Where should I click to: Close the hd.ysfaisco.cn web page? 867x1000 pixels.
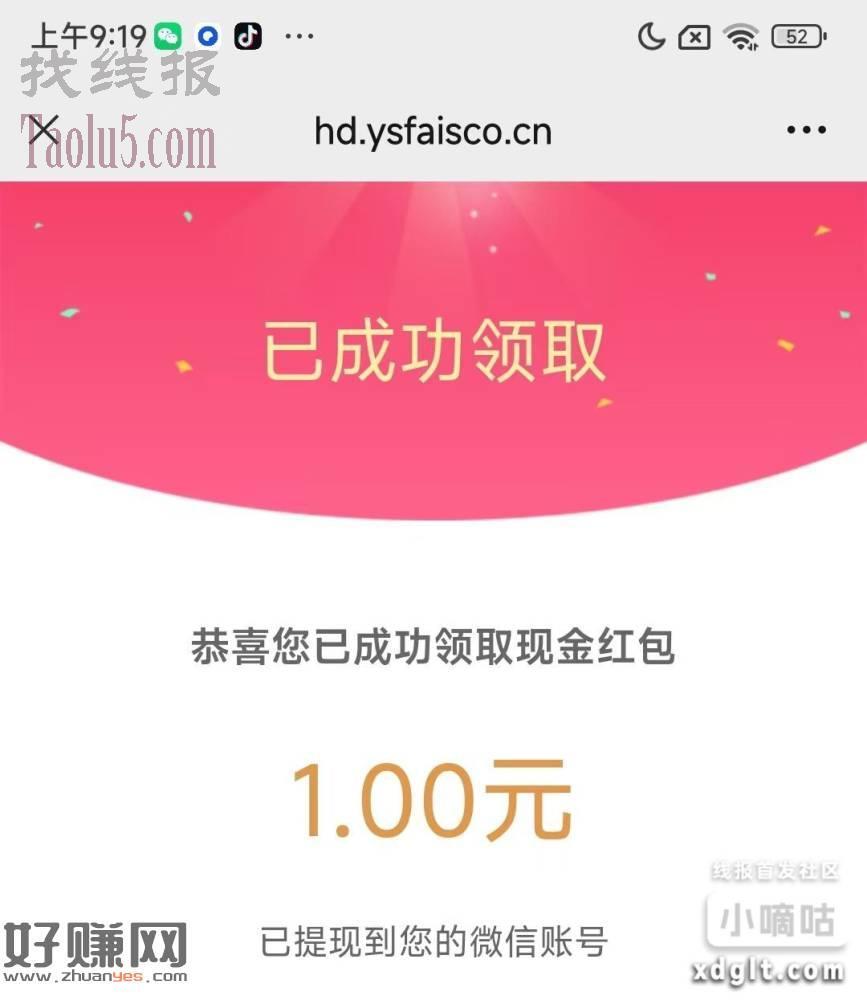tap(43, 130)
